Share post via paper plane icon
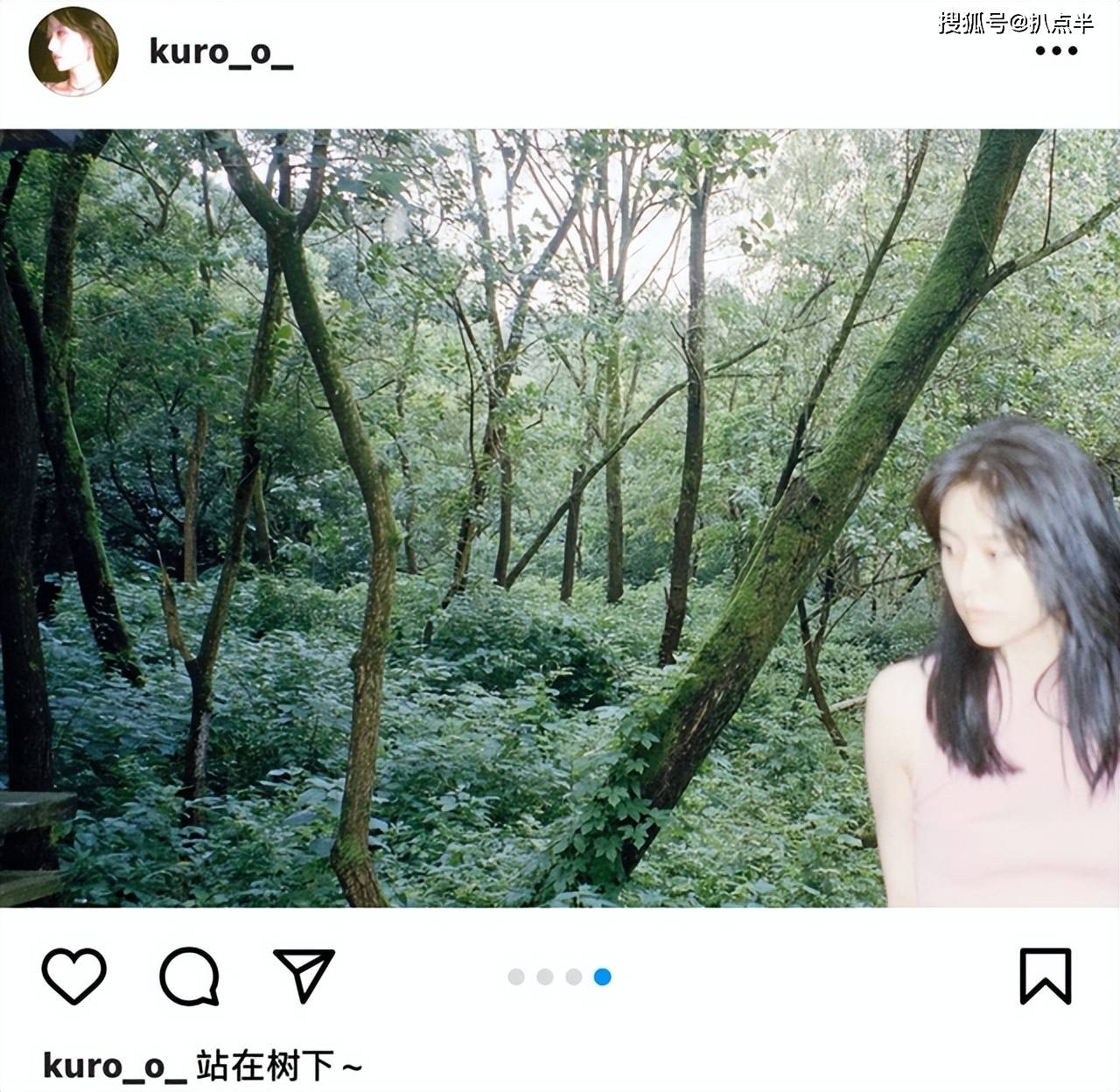The image size is (1120, 1092). click(304, 975)
